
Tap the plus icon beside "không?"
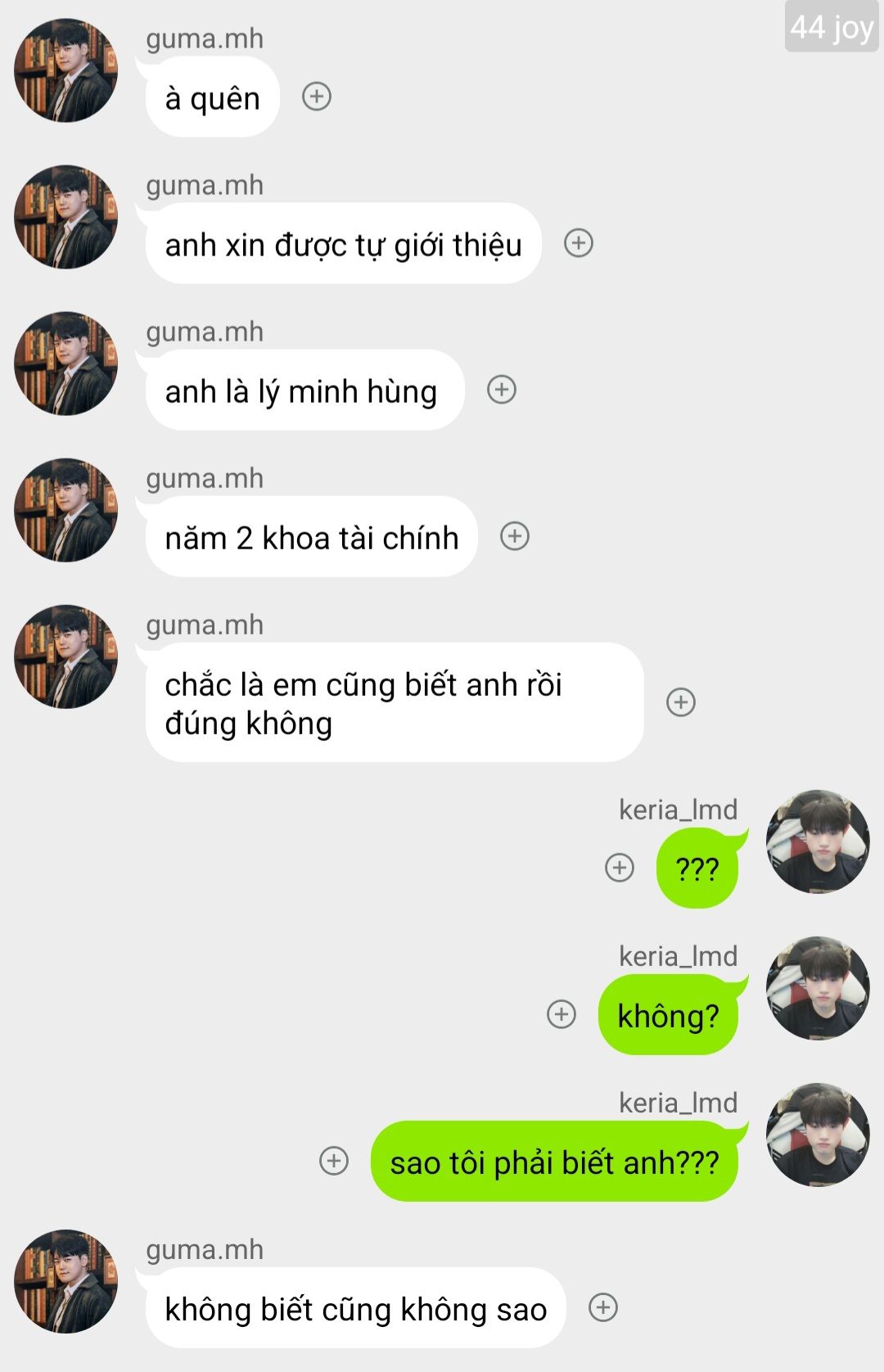click(x=562, y=1014)
